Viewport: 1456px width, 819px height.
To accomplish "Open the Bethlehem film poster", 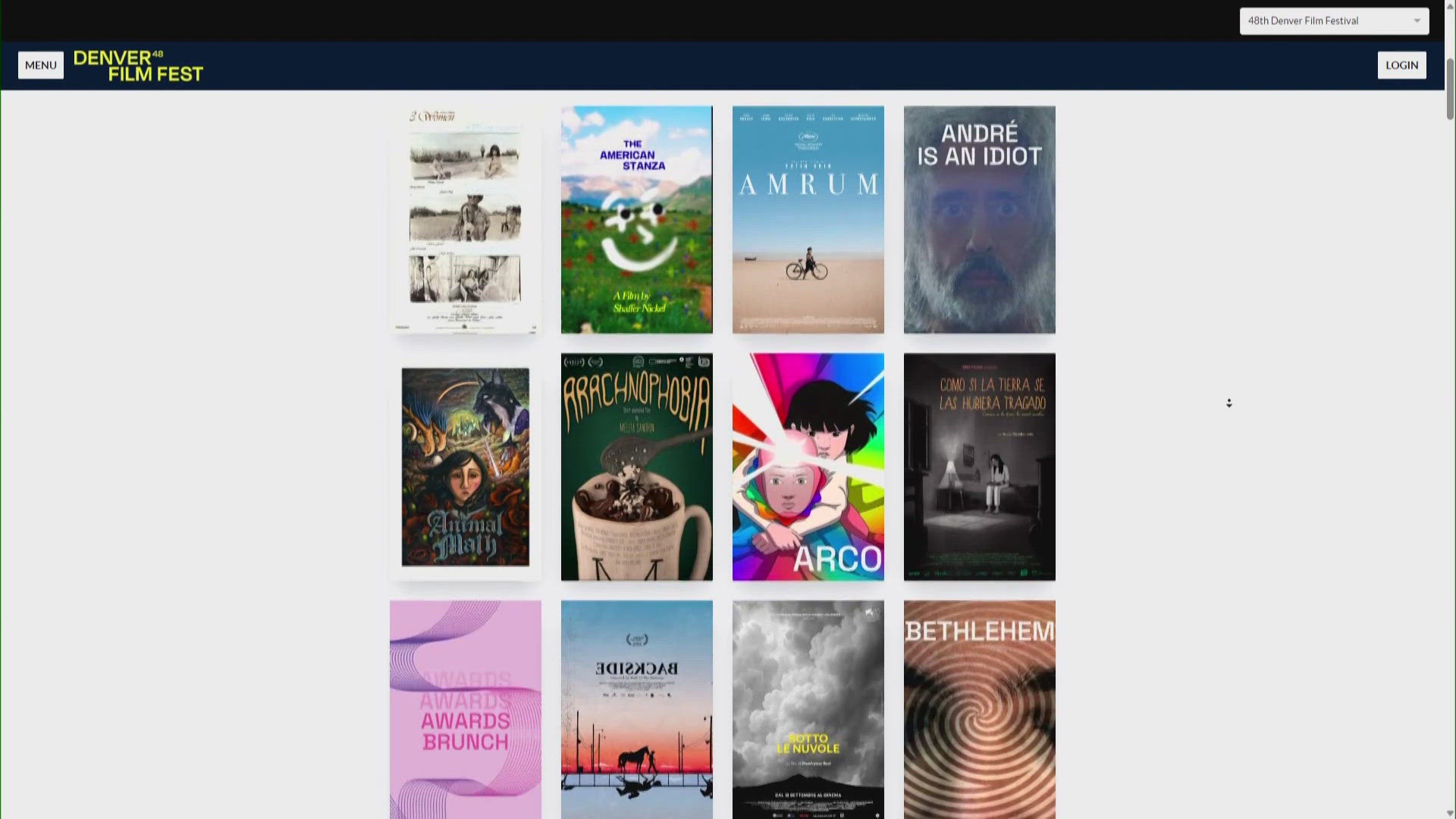I will (980, 710).
